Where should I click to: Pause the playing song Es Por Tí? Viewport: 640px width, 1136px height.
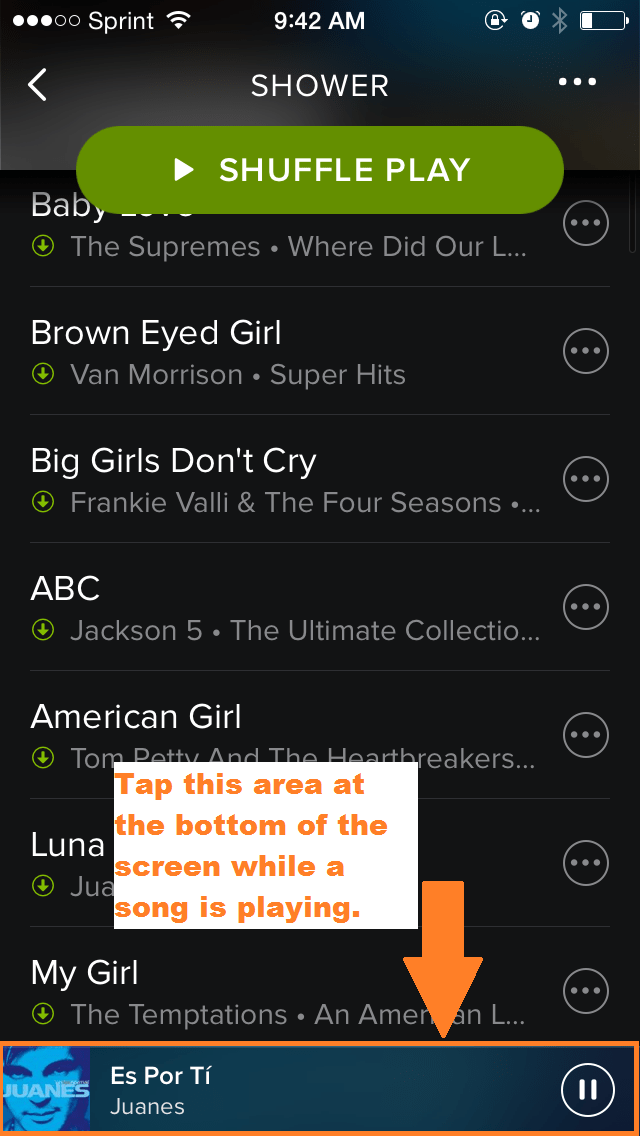coord(588,1089)
